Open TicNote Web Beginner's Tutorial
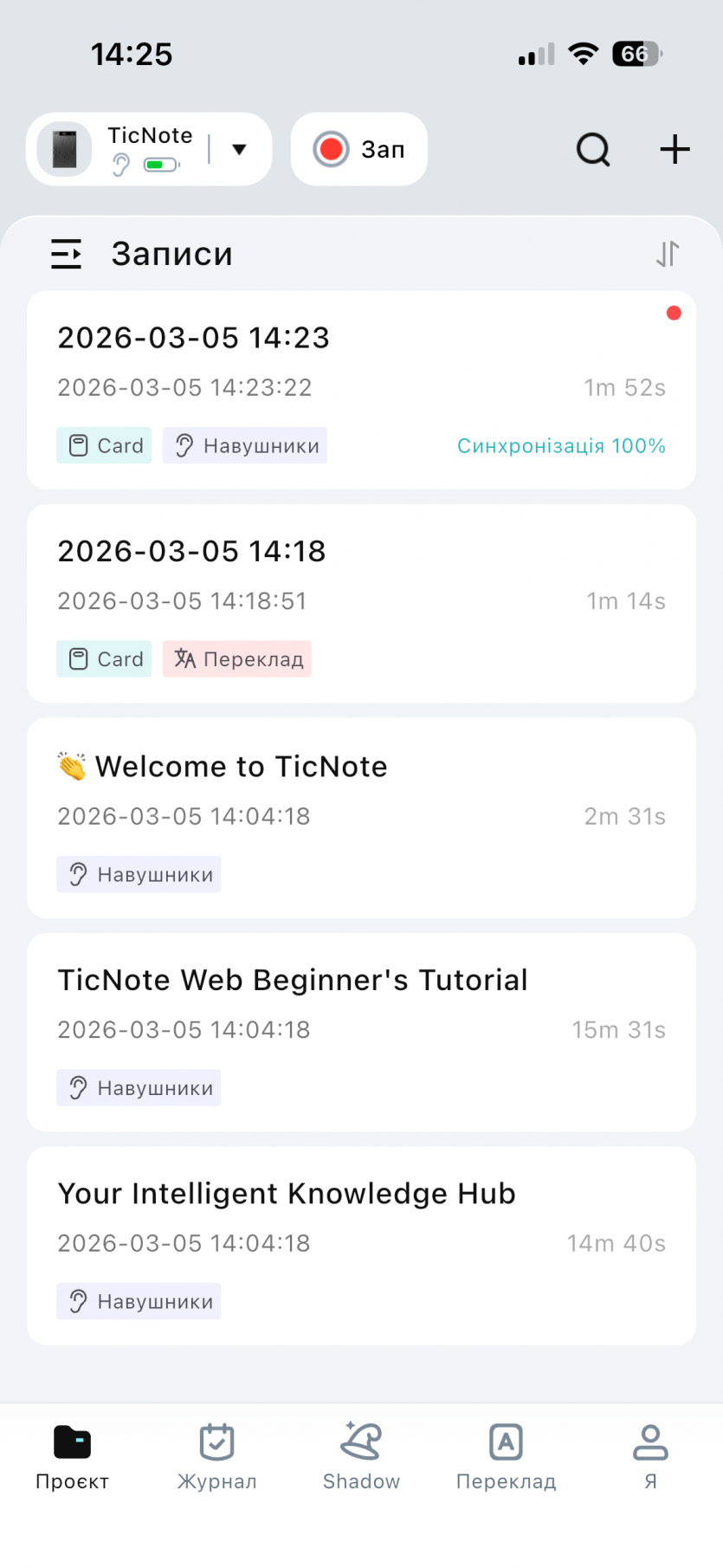723x1568 pixels. (361, 1031)
